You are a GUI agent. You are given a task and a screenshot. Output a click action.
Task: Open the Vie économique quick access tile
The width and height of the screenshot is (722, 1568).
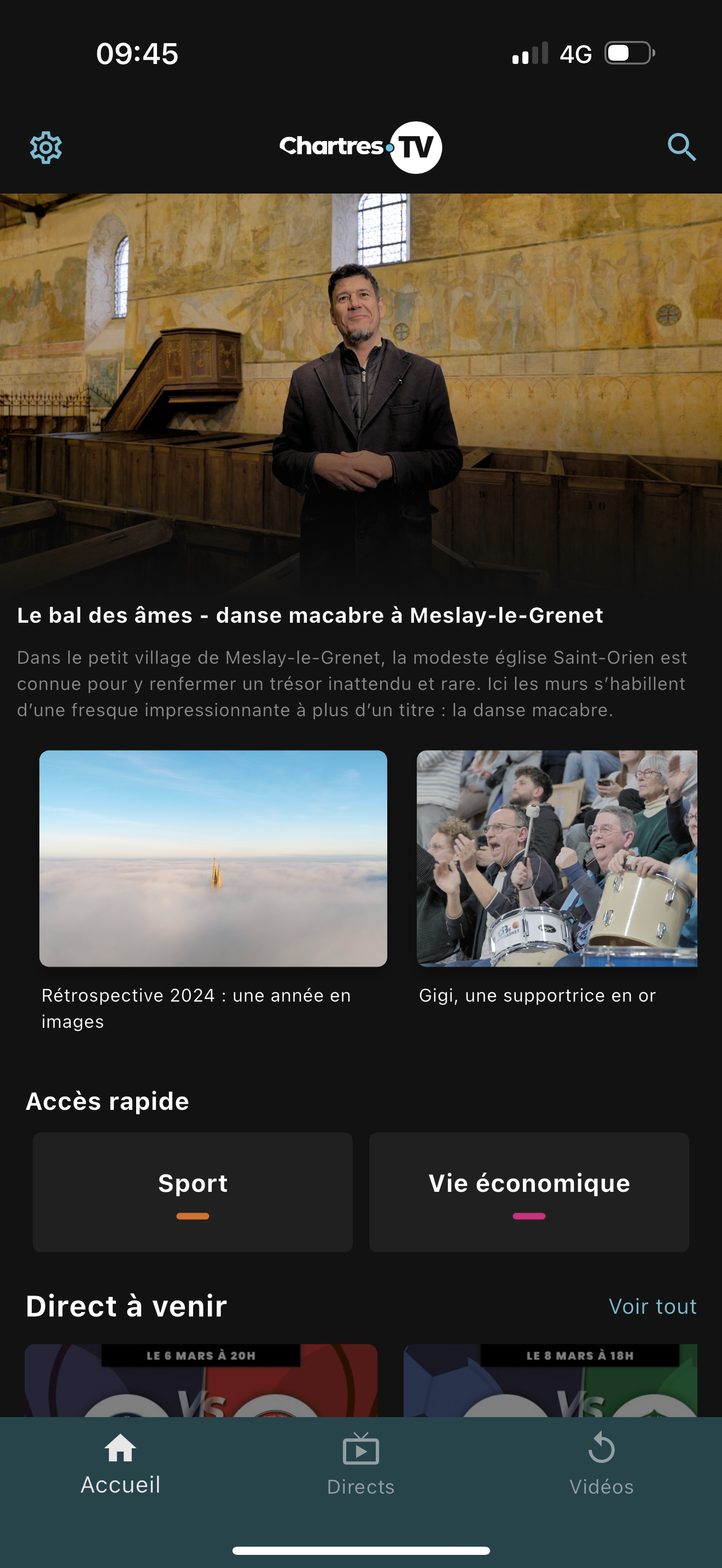pyautogui.click(x=528, y=1192)
